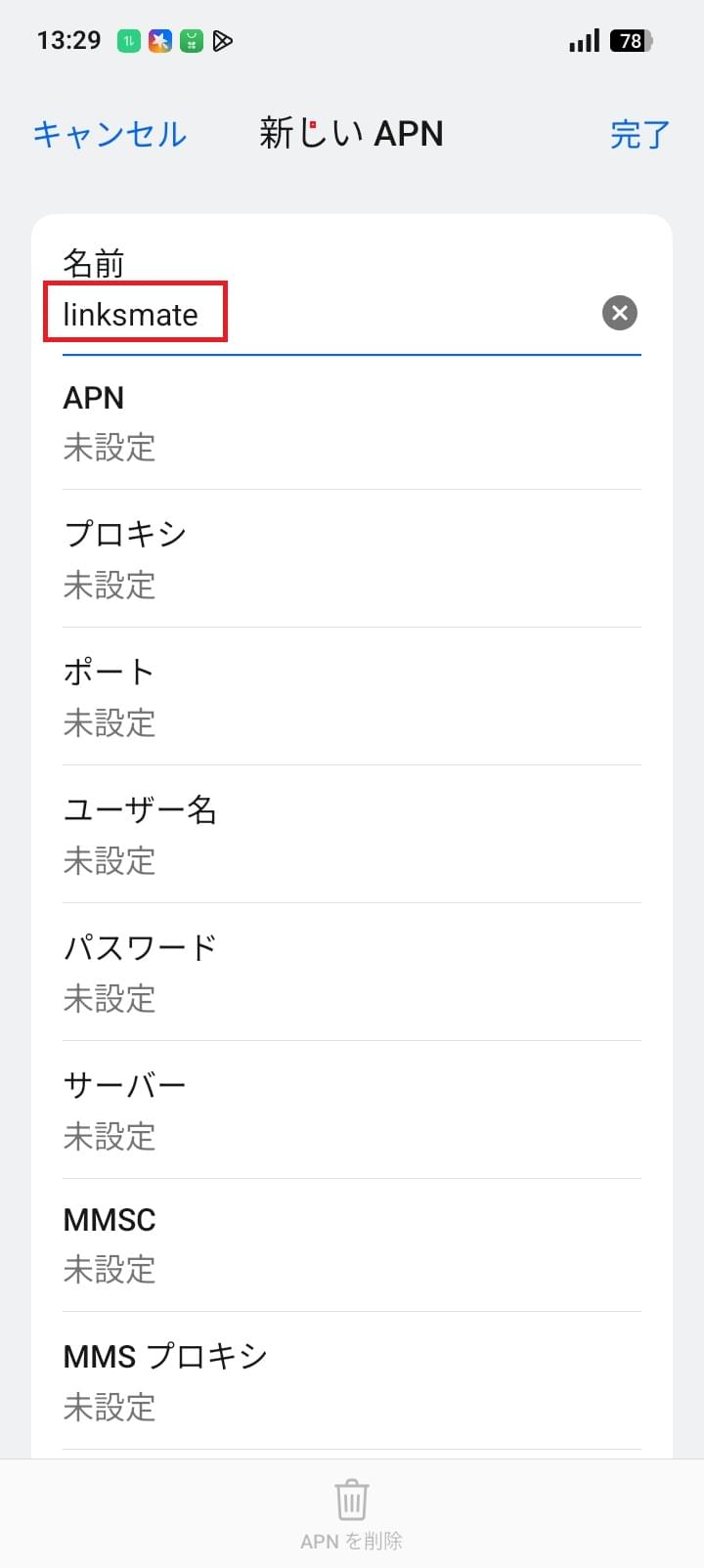Tap the signal strength bars icon

pos(583,41)
